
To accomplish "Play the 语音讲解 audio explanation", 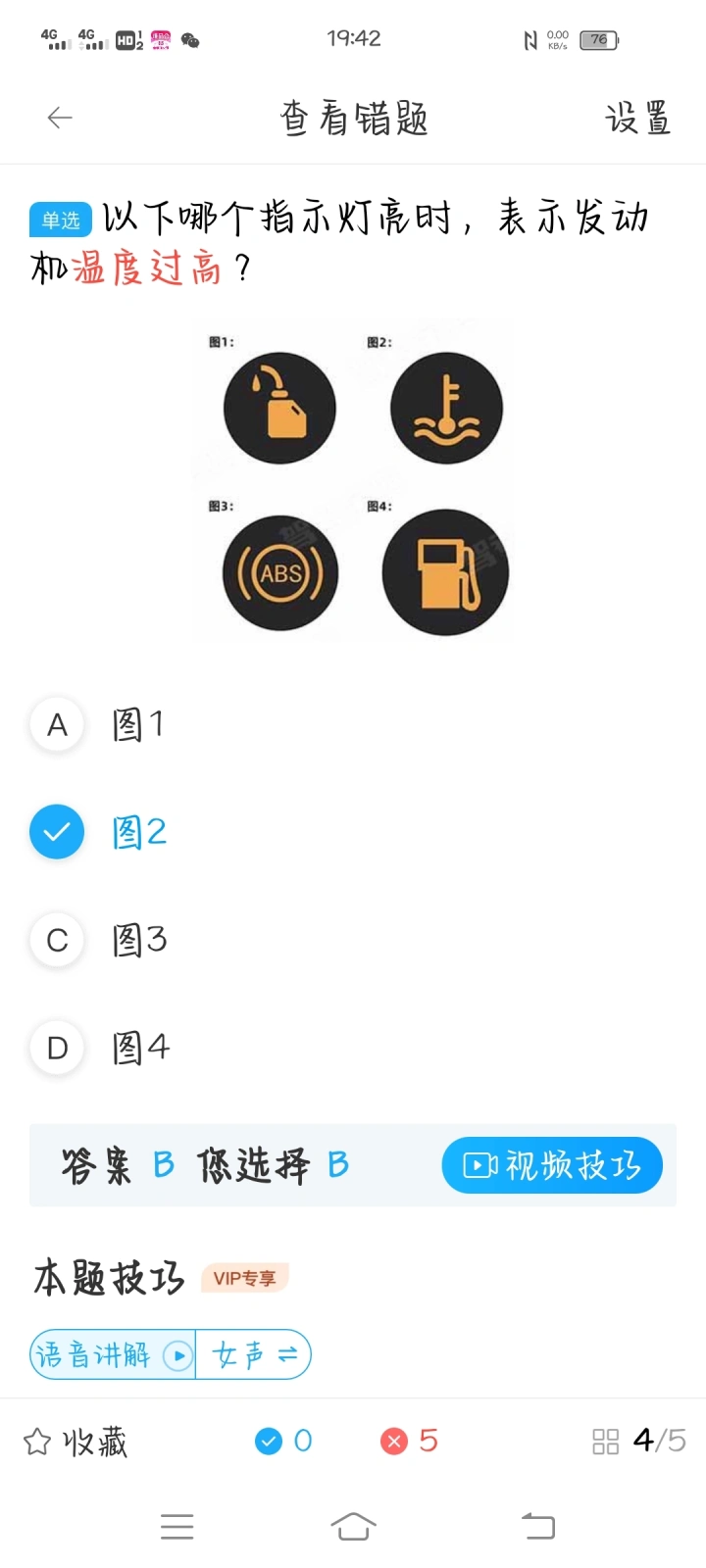I will click(113, 1355).
